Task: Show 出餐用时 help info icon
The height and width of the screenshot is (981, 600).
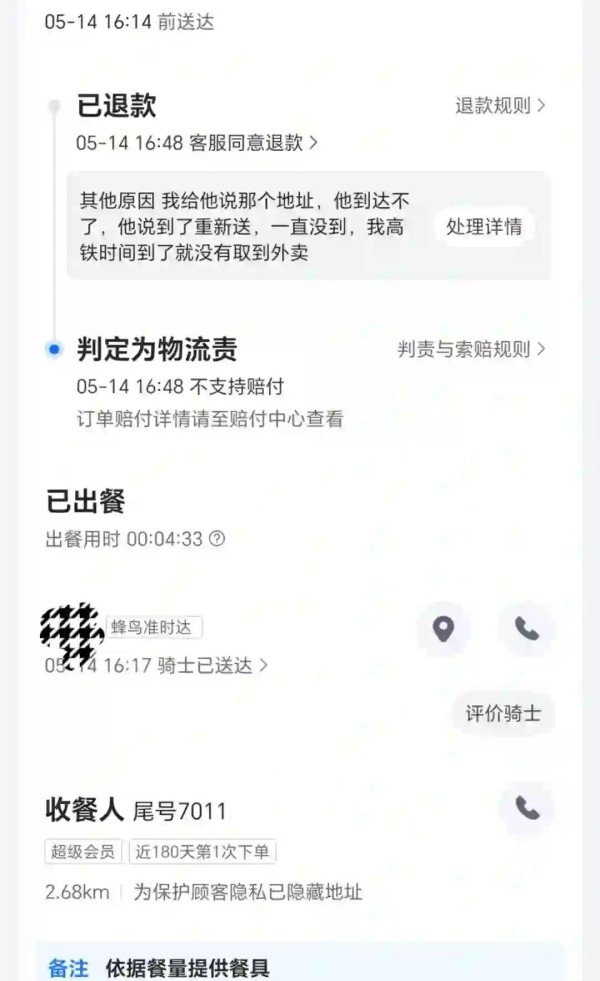Action: [217, 539]
